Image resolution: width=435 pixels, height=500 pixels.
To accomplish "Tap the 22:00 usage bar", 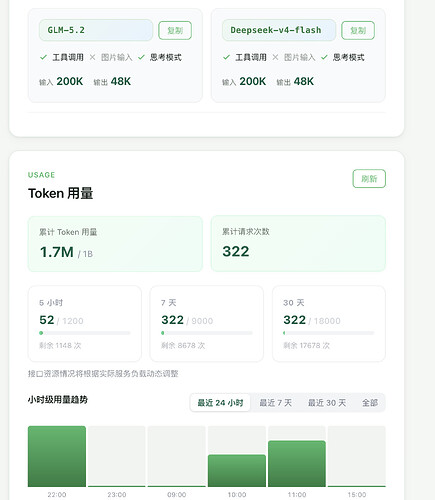I will point(57,456).
